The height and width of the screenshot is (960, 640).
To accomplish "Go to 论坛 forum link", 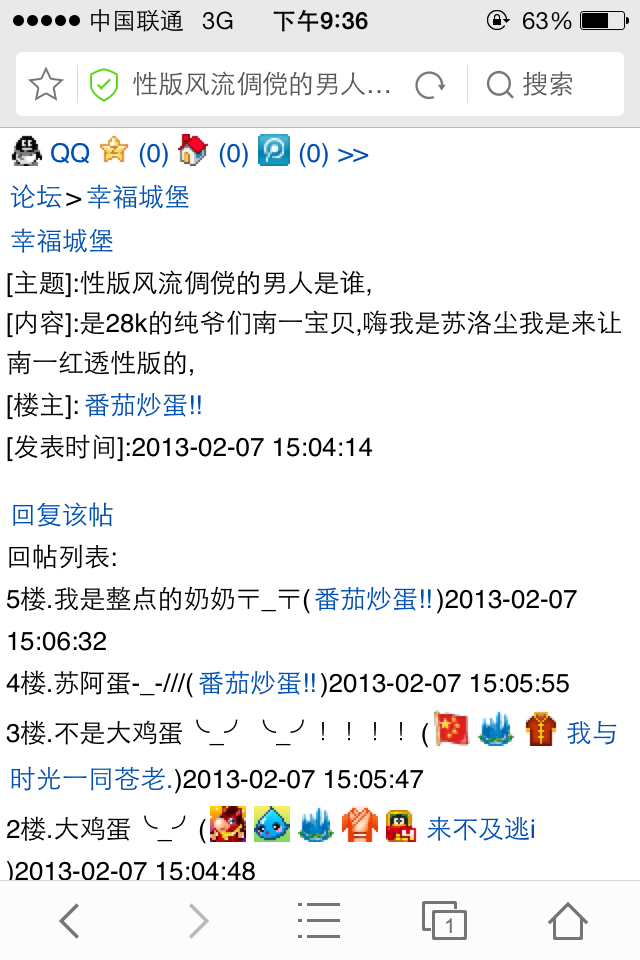I will (x=36, y=197).
